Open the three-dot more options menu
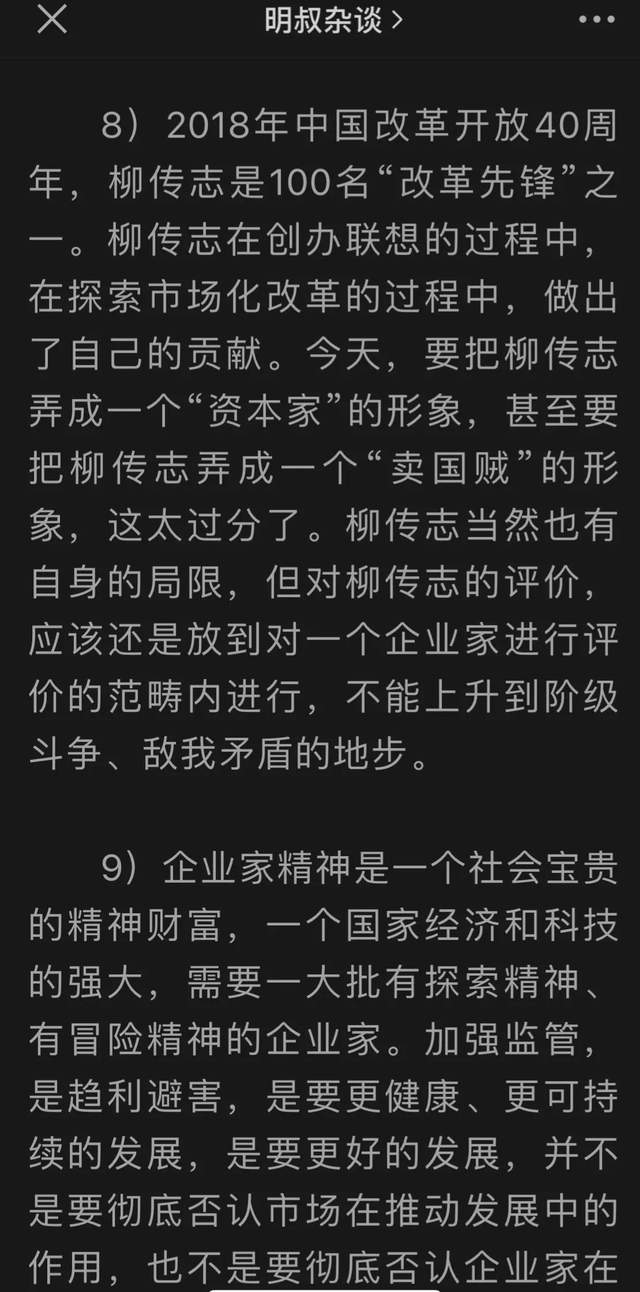640x1292 pixels. (597, 18)
